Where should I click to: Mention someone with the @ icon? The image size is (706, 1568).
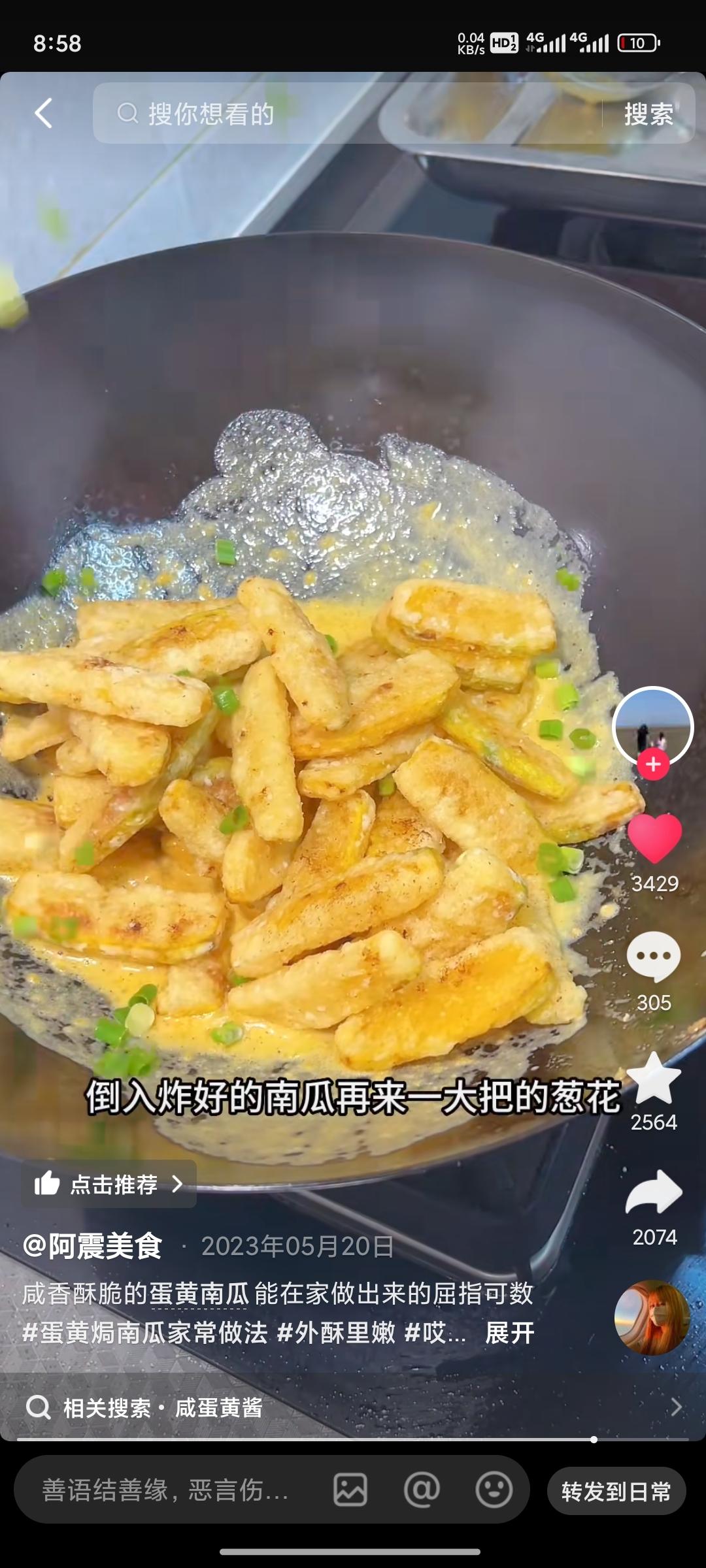click(x=422, y=1490)
